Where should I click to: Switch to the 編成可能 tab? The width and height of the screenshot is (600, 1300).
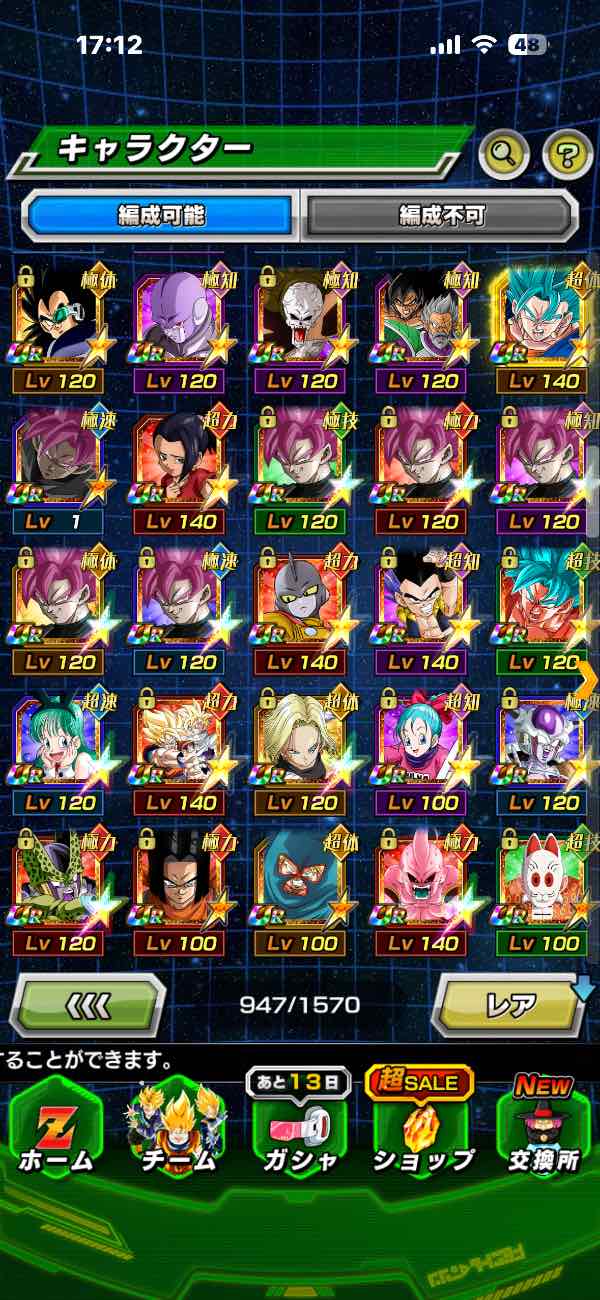pos(161,215)
